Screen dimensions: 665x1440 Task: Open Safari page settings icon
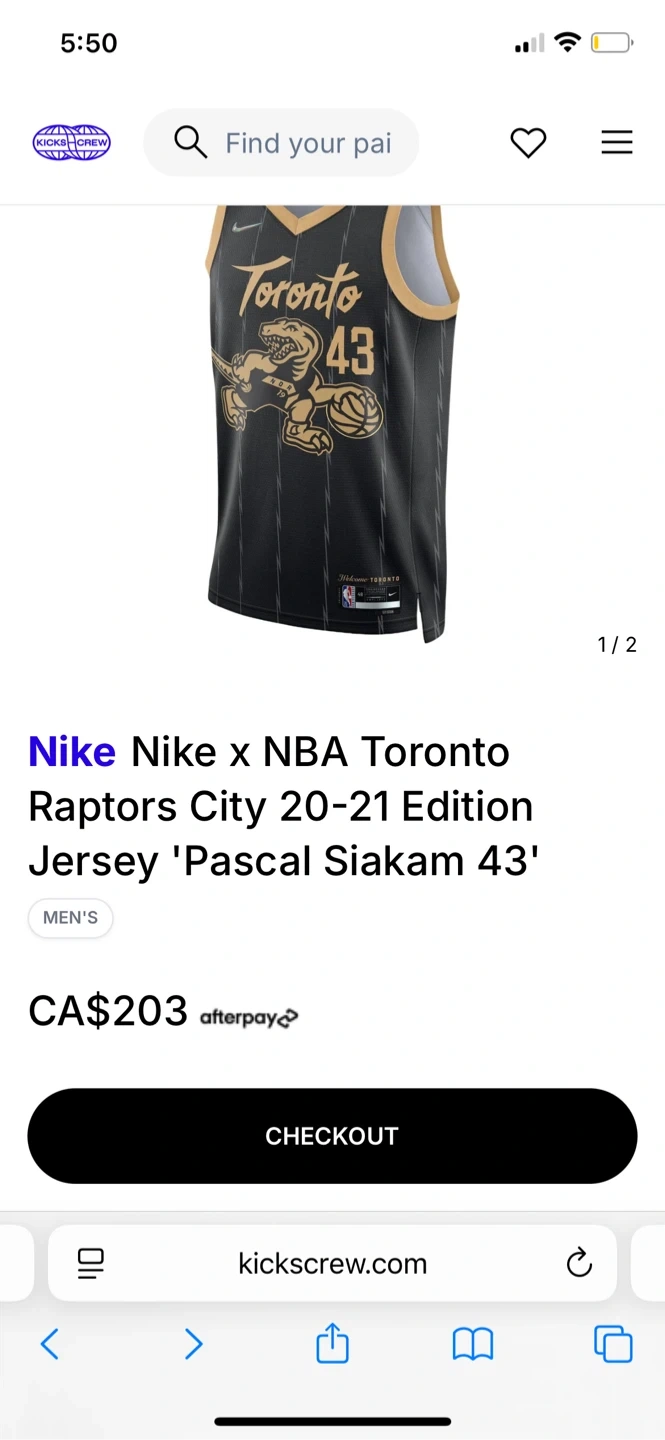[91, 1263]
